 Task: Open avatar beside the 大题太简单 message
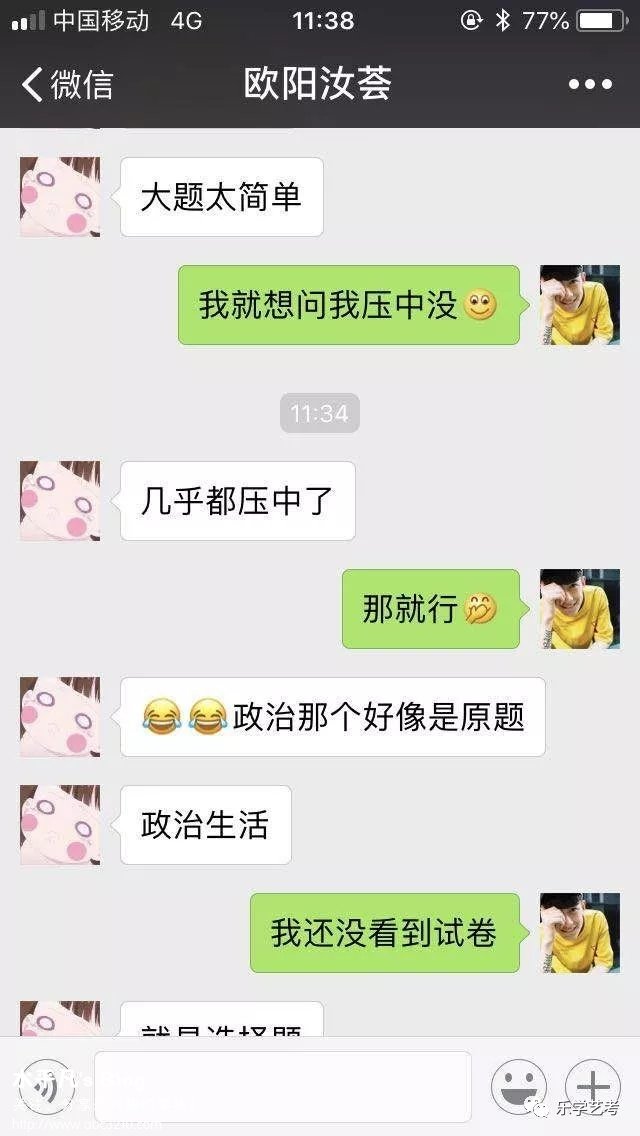click(60, 197)
